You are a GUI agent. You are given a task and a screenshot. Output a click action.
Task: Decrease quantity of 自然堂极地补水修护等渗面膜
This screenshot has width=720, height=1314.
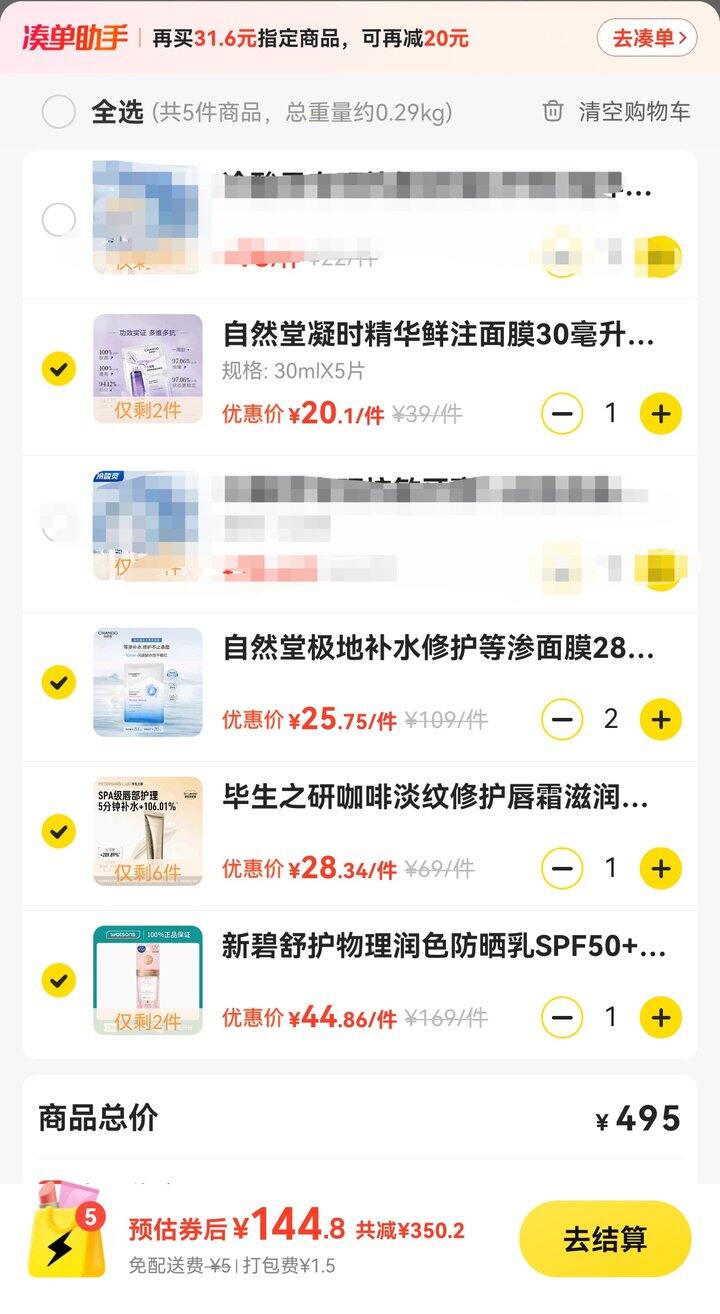562,719
